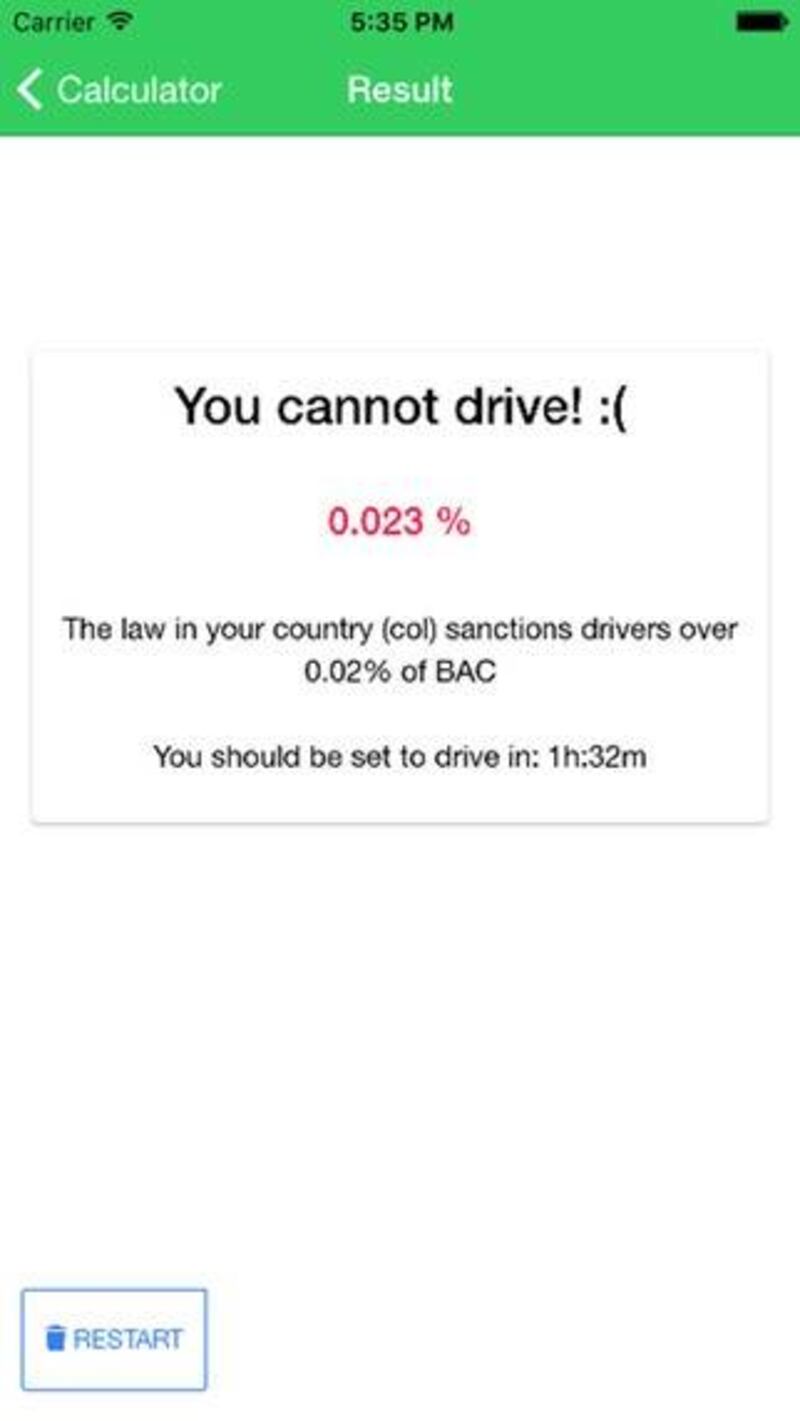Tap the RESTART button
Image resolution: width=800 pixels, height=1421 pixels.
click(114, 1339)
